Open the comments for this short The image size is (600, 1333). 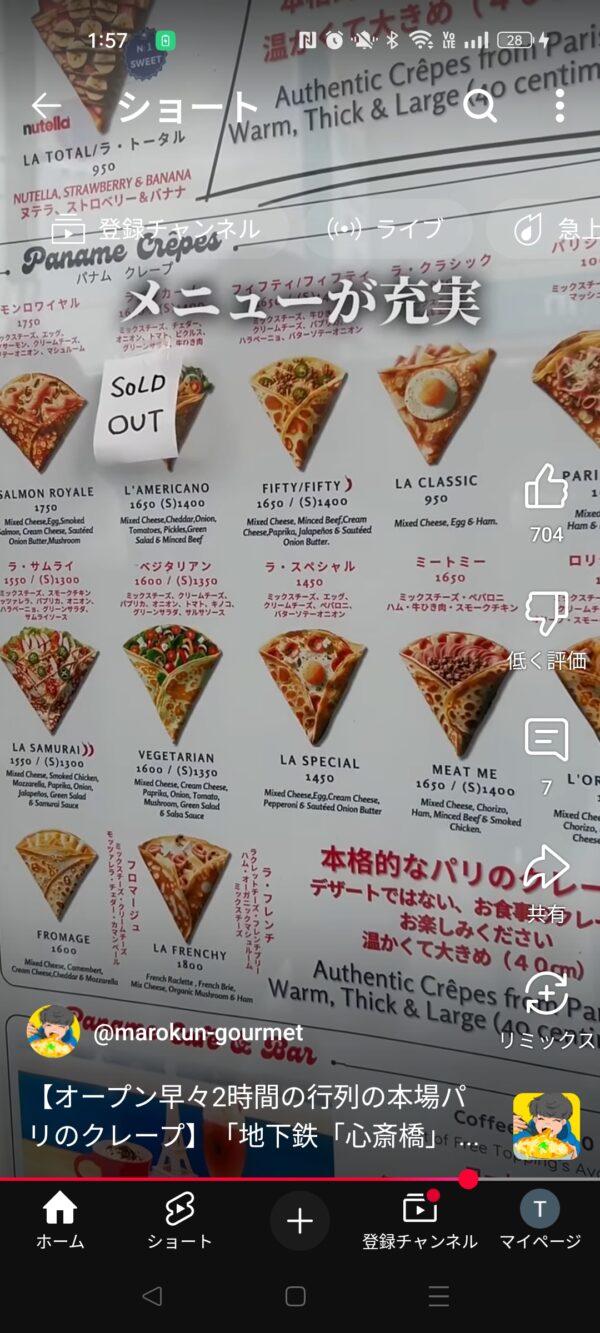pos(546,741)
